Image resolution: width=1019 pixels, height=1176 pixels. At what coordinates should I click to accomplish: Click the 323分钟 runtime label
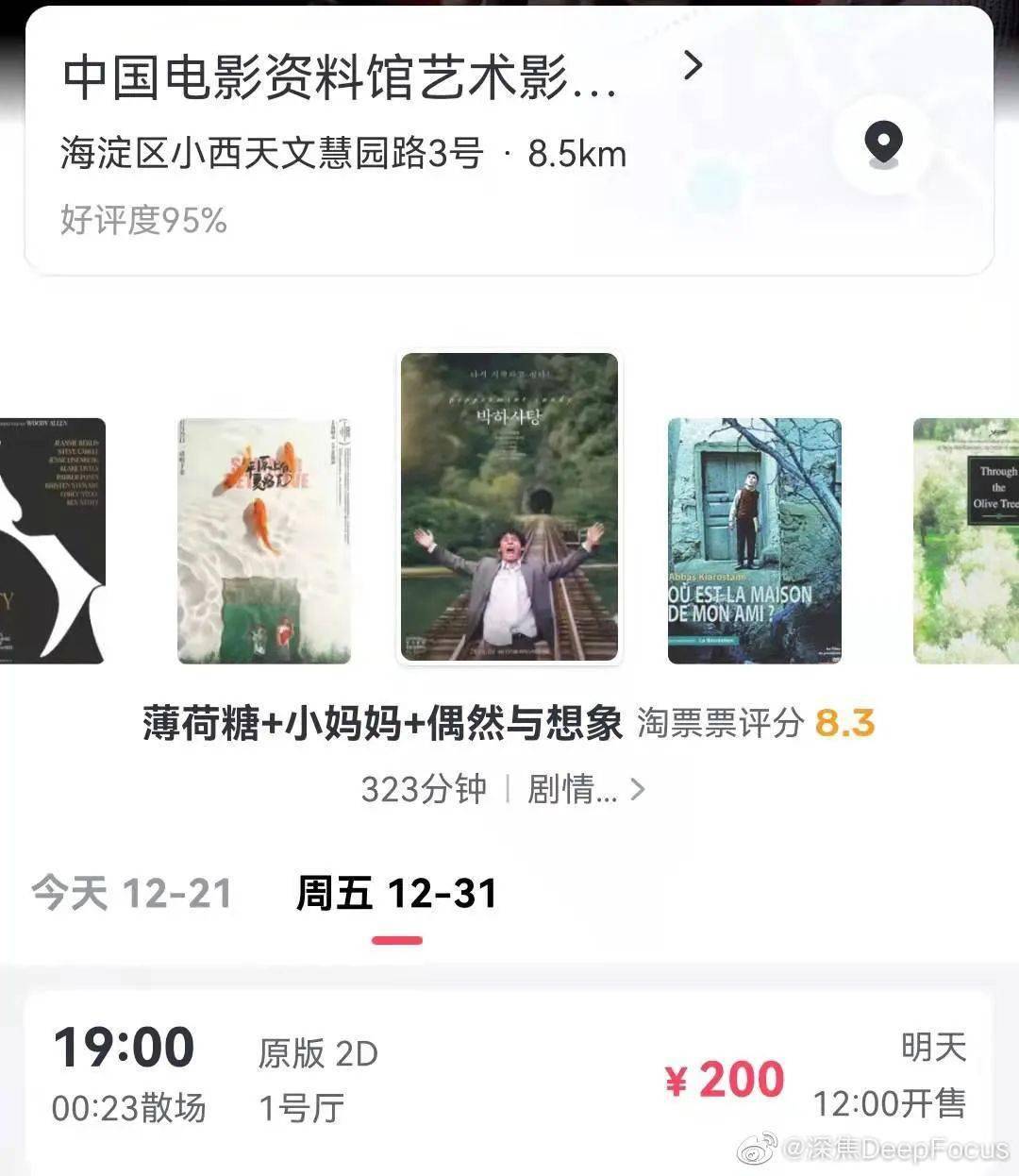click(x=423, y=791)
